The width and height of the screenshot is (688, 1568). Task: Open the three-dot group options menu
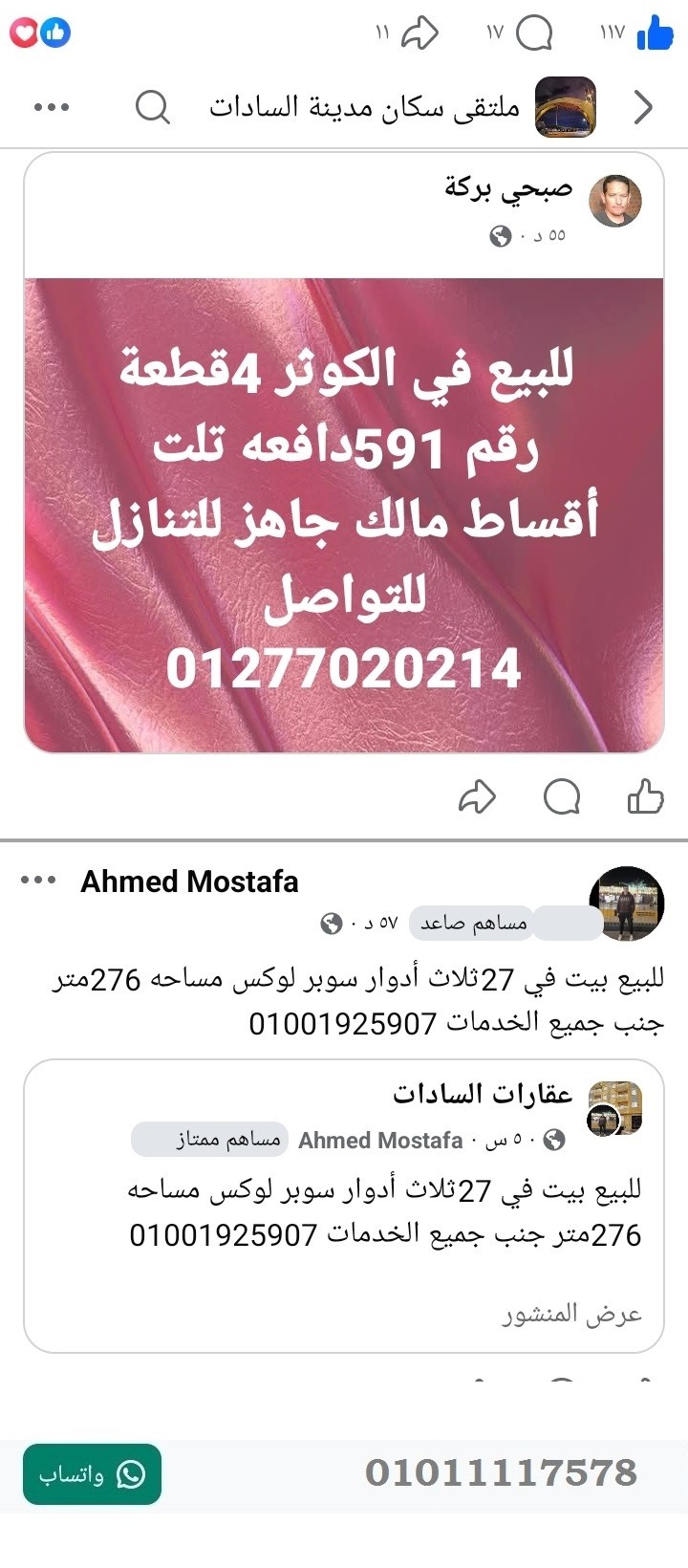click(50, 107)
